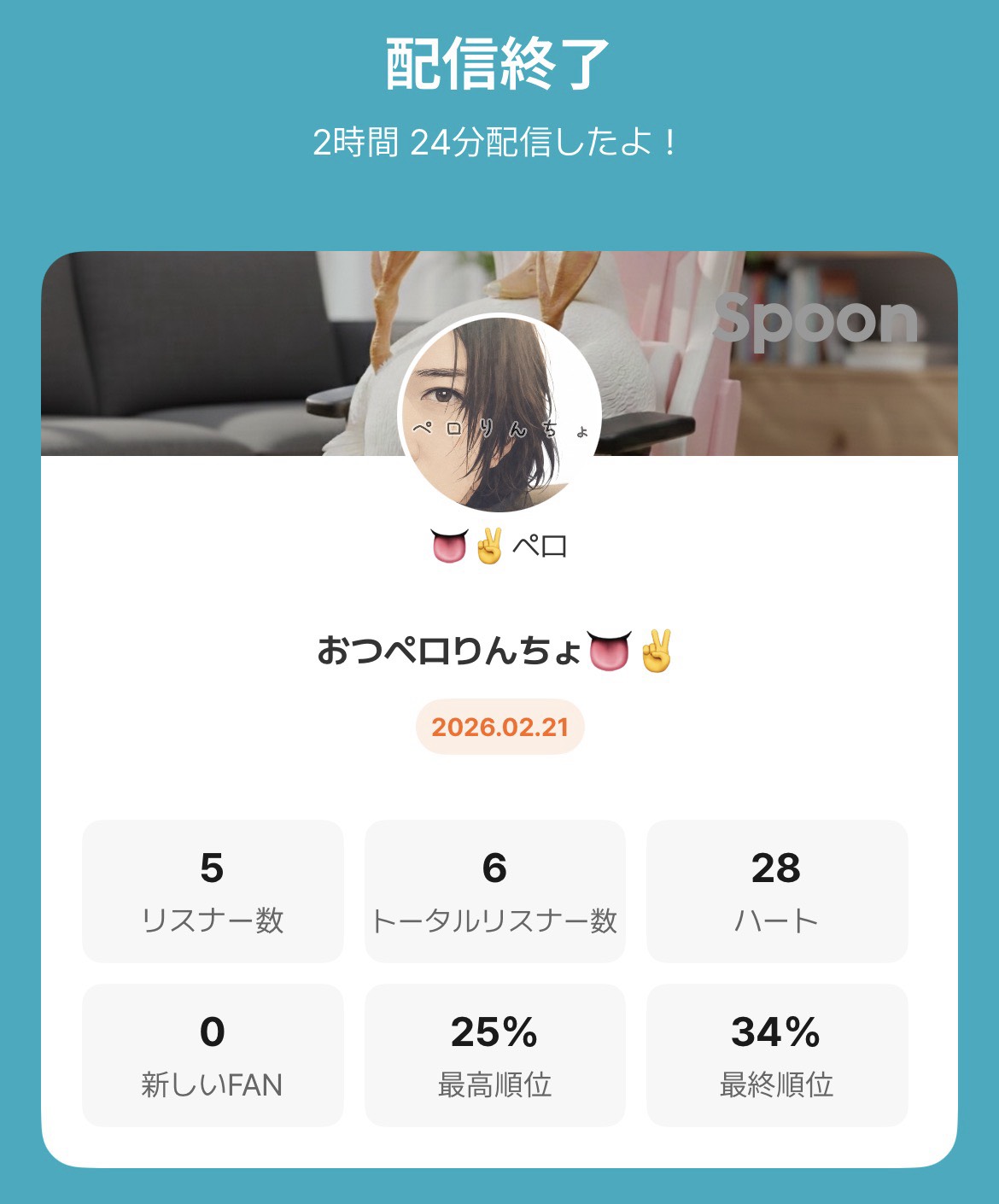The image size is (999, 1204).
Task: Click the broadcast duration text 2時間 24分
Action: coord(499,139)
